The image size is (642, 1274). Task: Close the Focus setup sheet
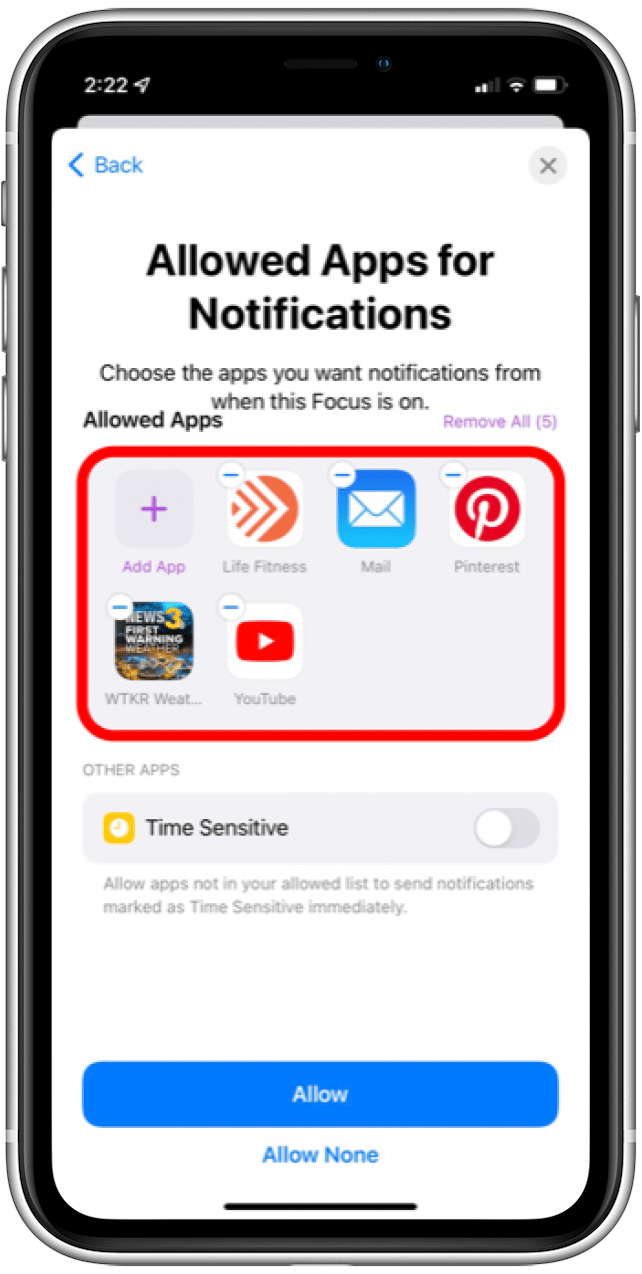tap(547, 166)
